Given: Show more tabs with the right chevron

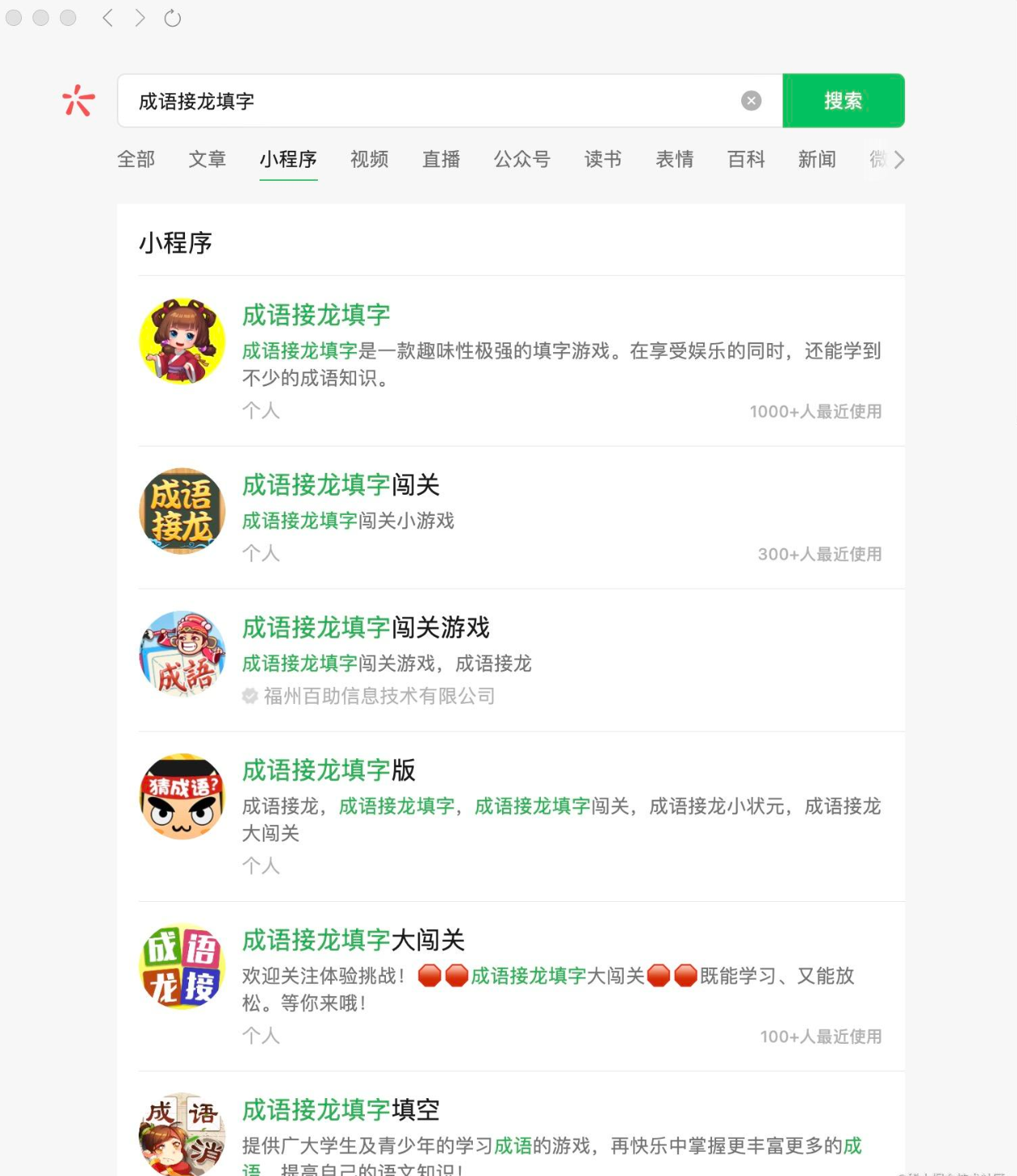Looking at the screenshot, I should click(898, 159).
